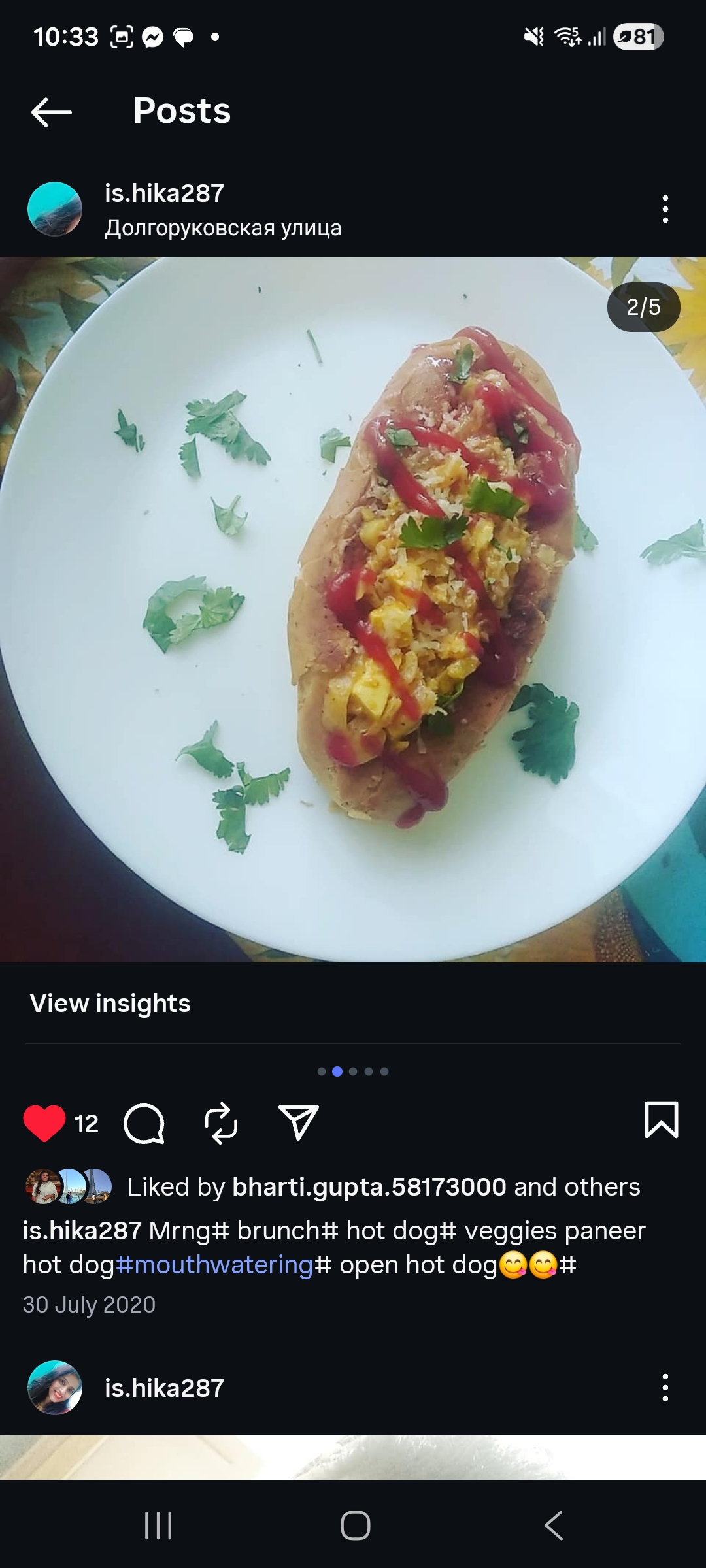Open the system recent apps button
Screen dimensions: 706x1568
pos(158,1526)
